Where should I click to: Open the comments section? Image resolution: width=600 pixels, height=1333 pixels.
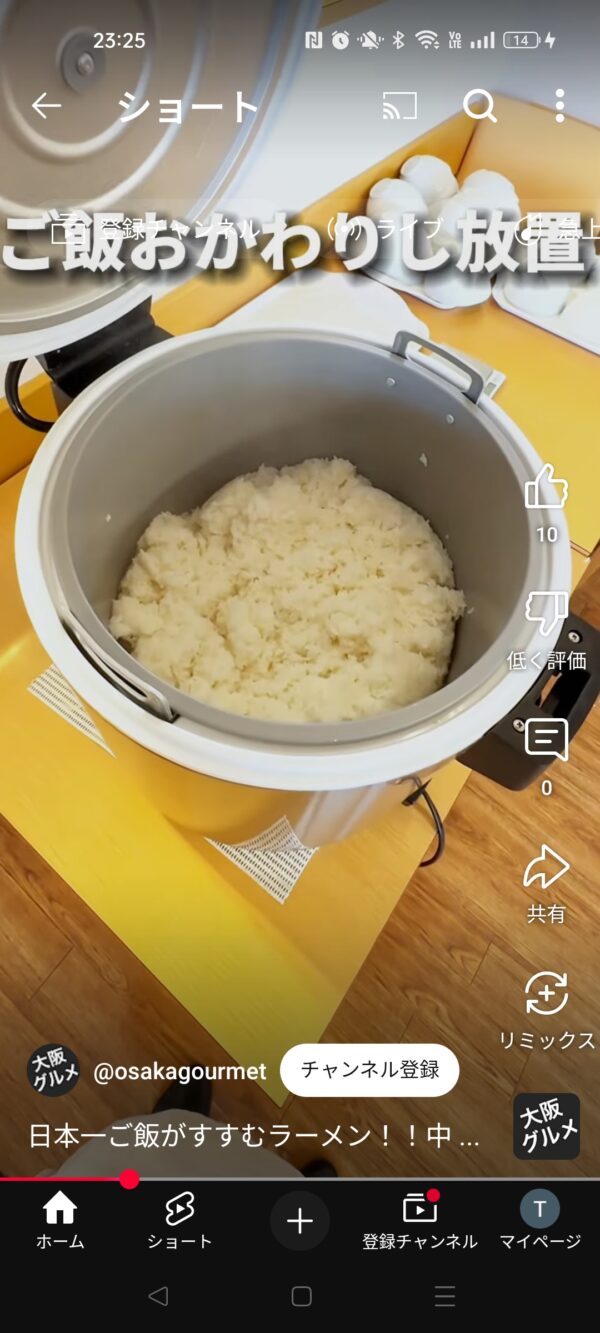[546, 741]
